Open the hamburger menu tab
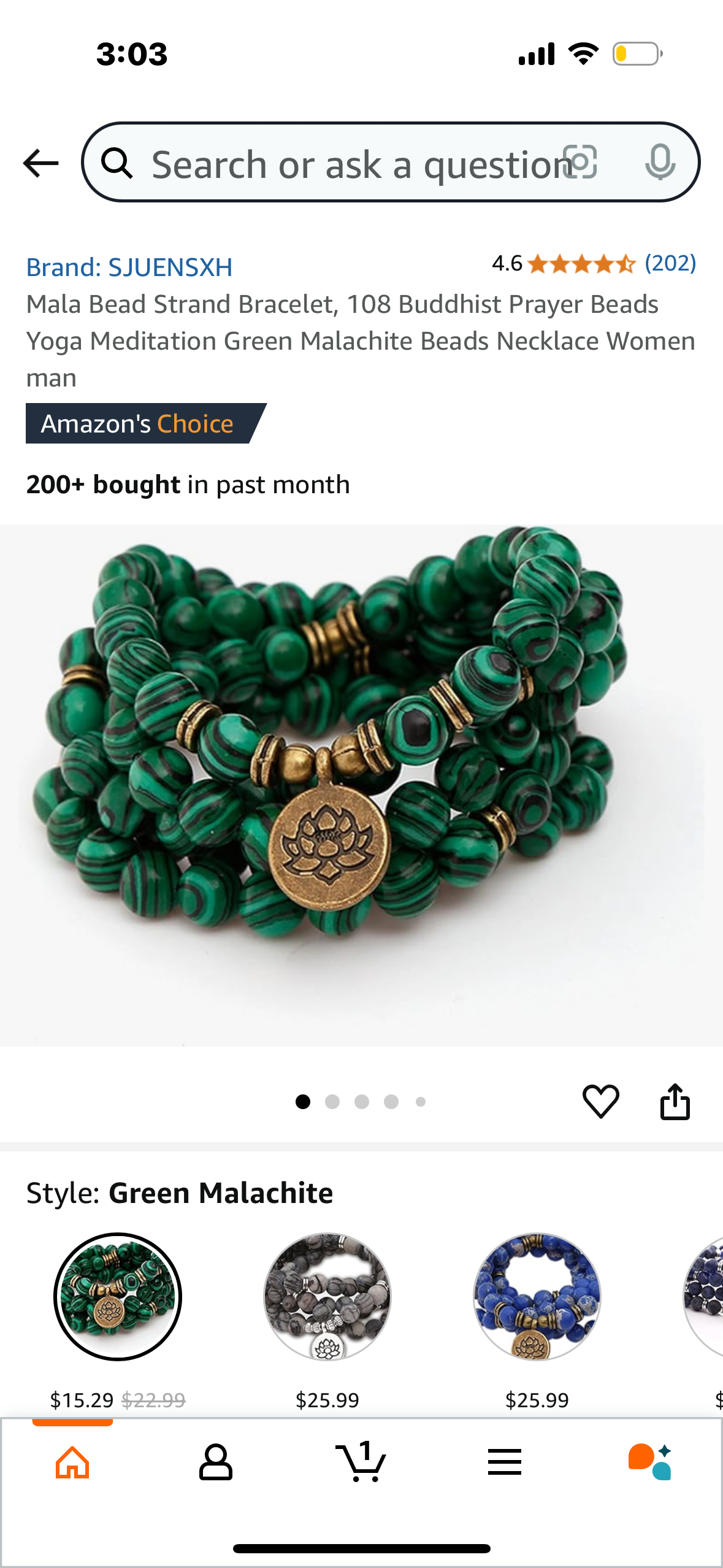This screenshot has width=723, height=1568. tap(505, 1462)
